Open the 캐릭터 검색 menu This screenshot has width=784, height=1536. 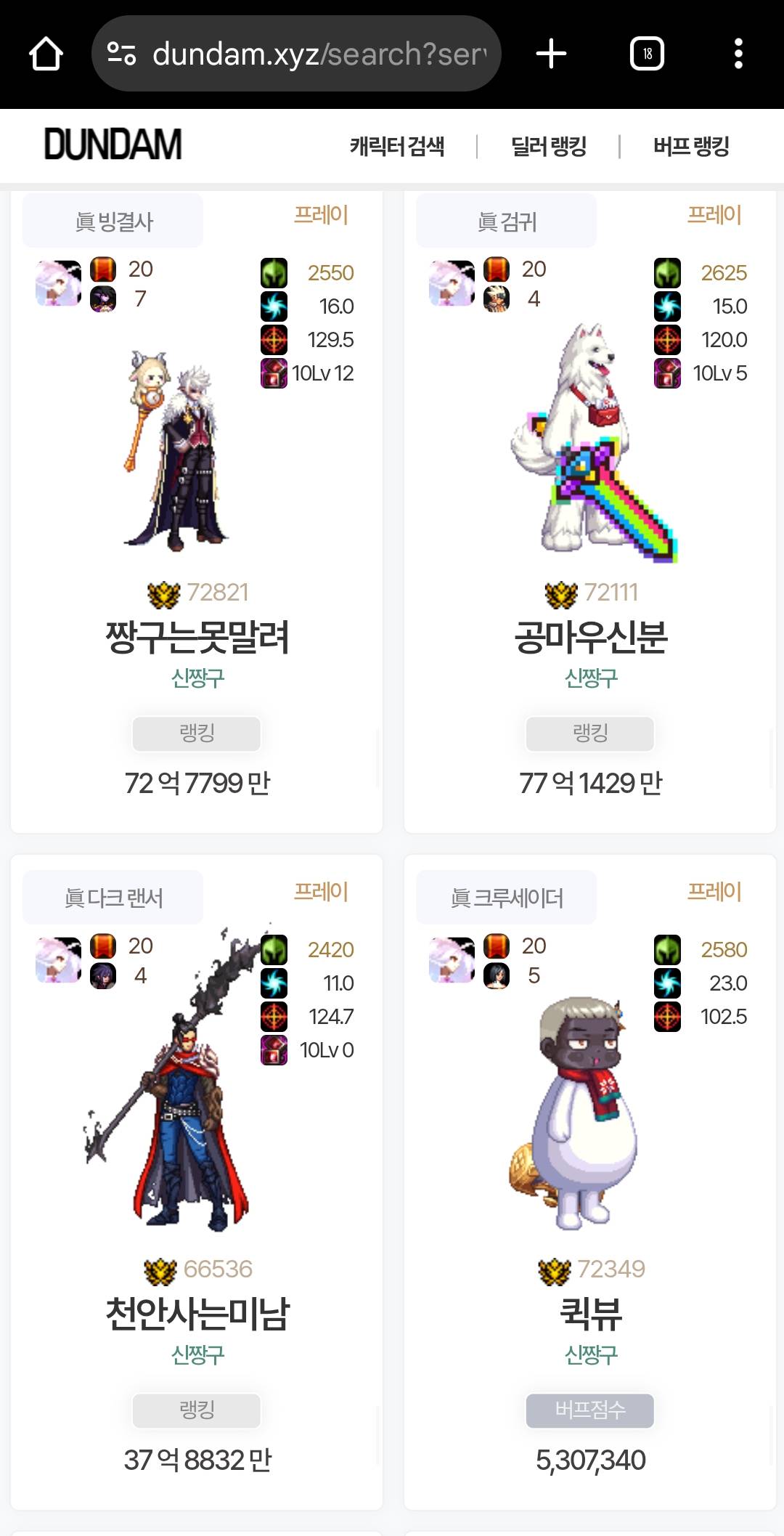(397, 147)
